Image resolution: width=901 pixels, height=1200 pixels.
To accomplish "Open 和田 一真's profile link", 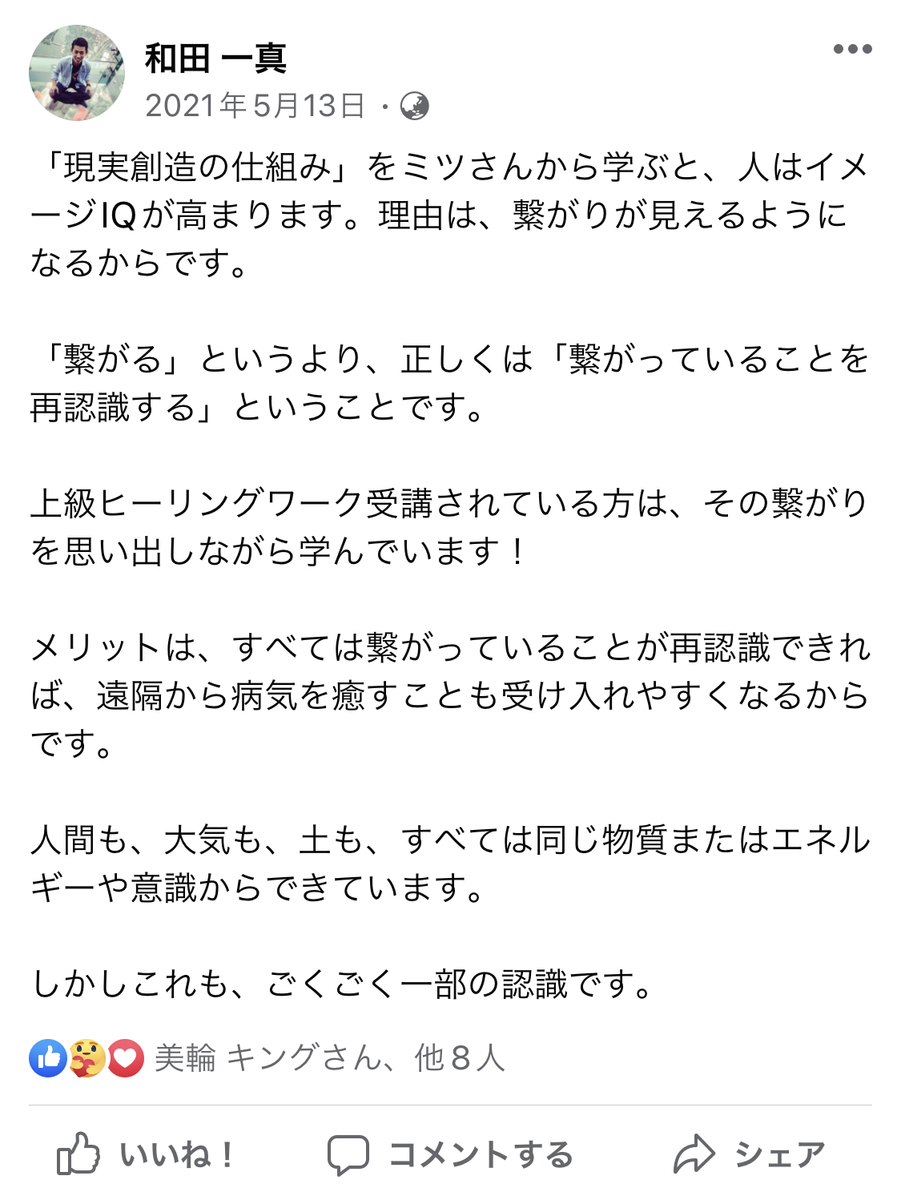I will 216,57.
